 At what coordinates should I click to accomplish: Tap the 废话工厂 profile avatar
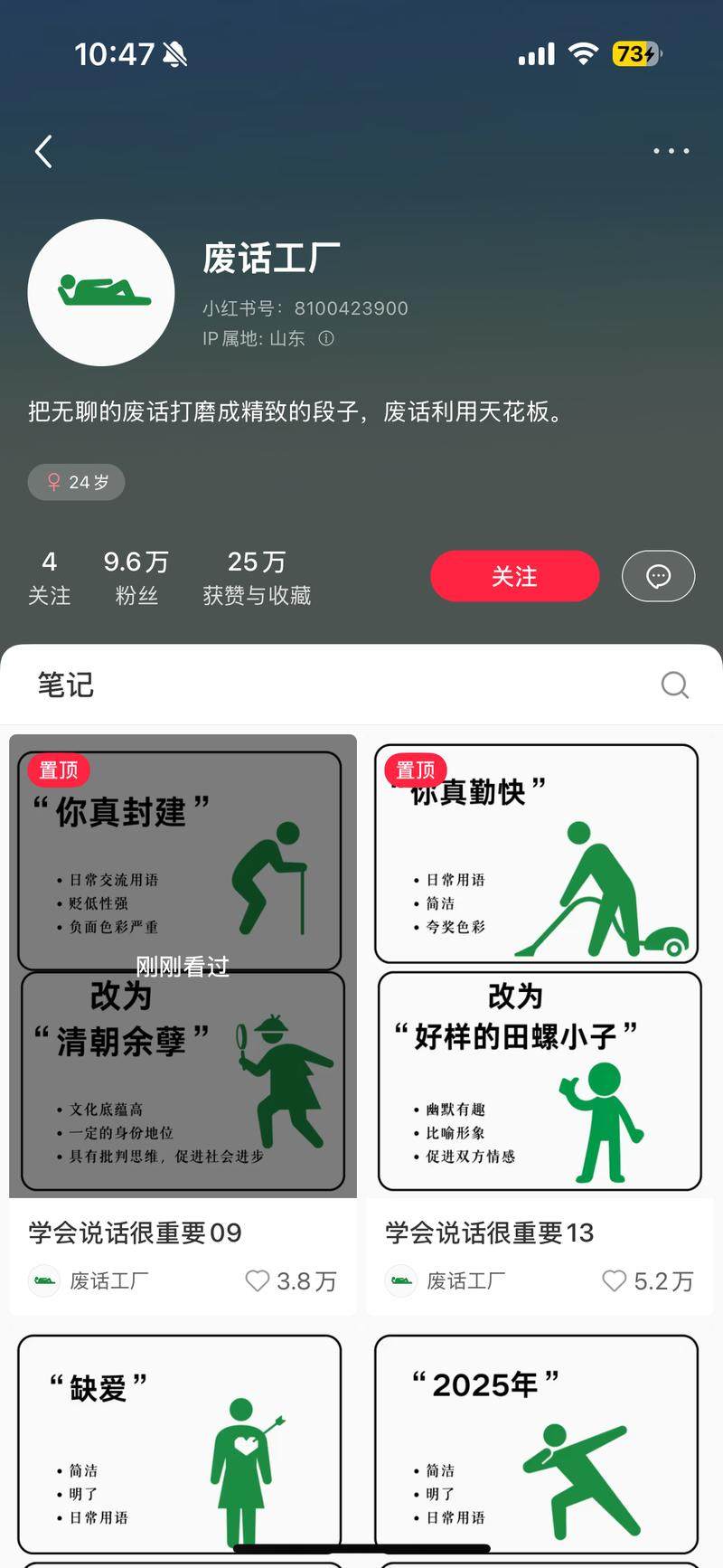pos(101,292)
